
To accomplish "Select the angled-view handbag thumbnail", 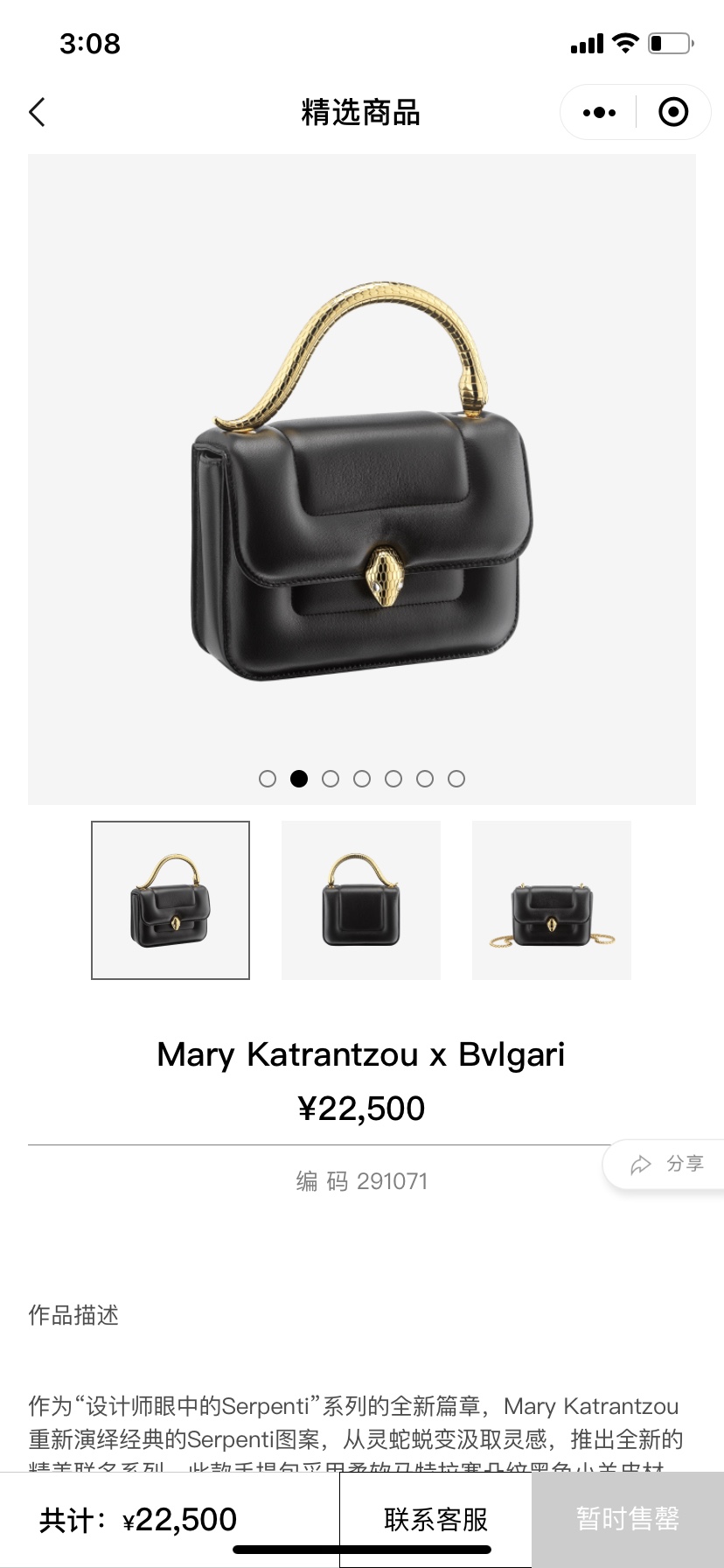I will pyautogui.click(x=171, y=899).
